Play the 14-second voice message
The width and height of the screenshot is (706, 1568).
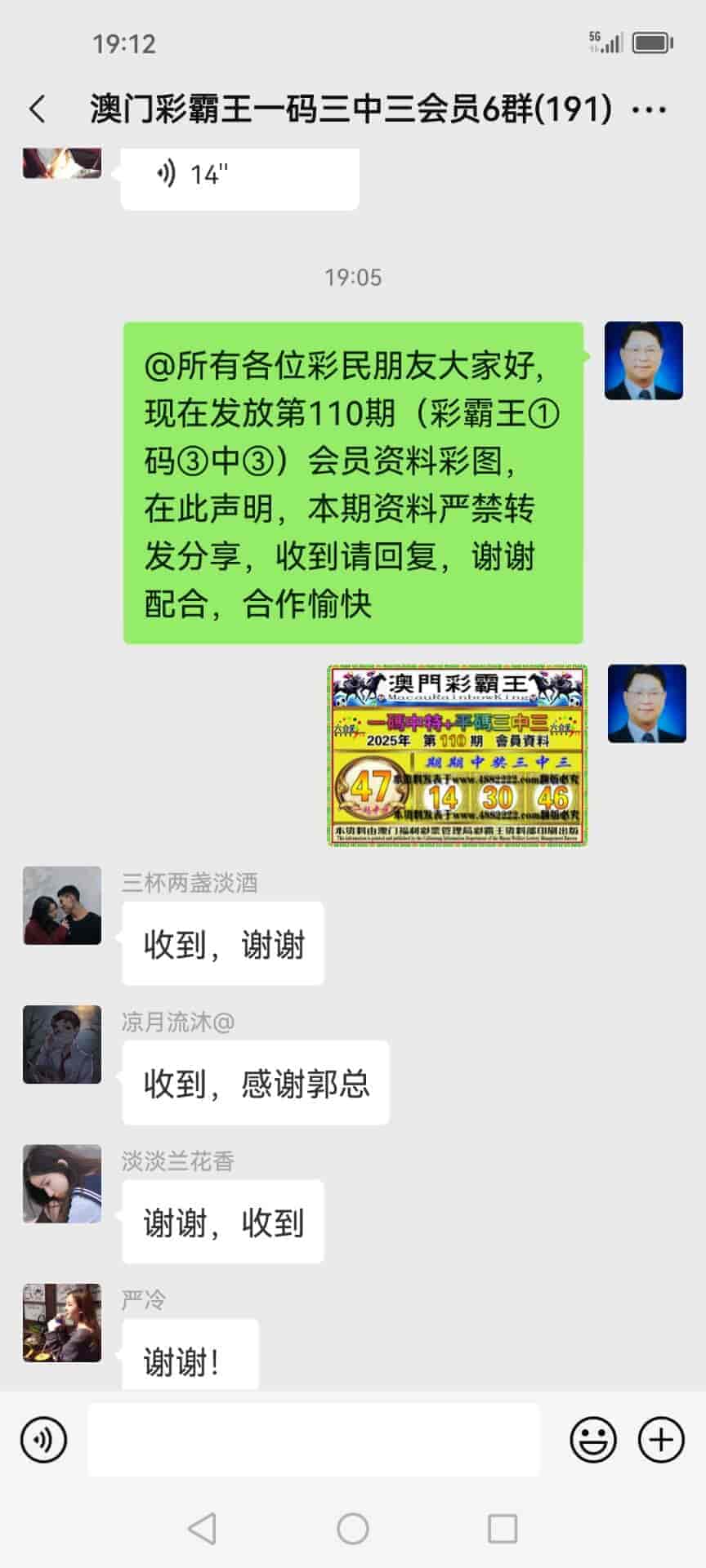(x=239, y=176)
